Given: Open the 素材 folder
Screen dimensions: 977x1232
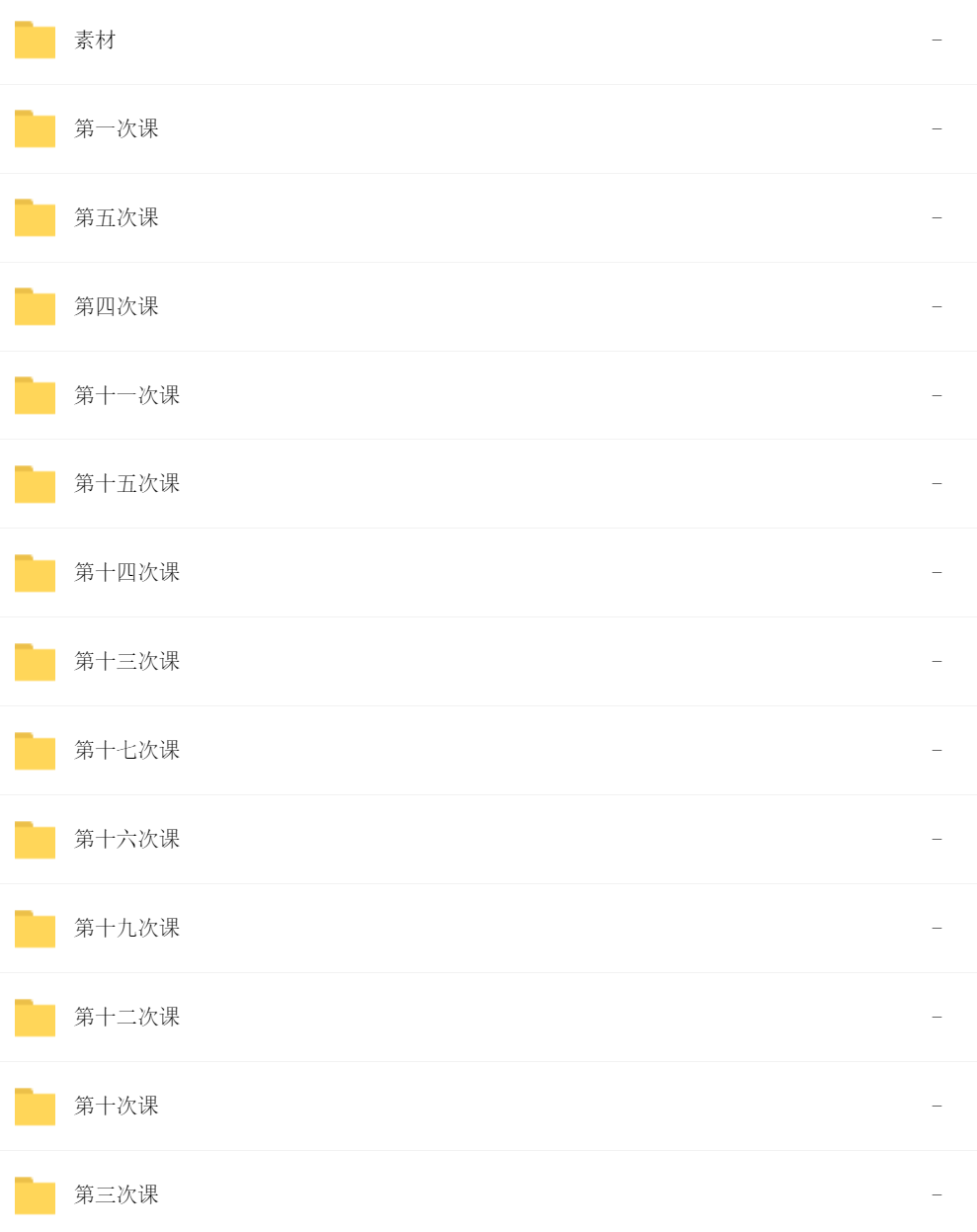Looking at the screenshot, I should click(x=95, y=41).
